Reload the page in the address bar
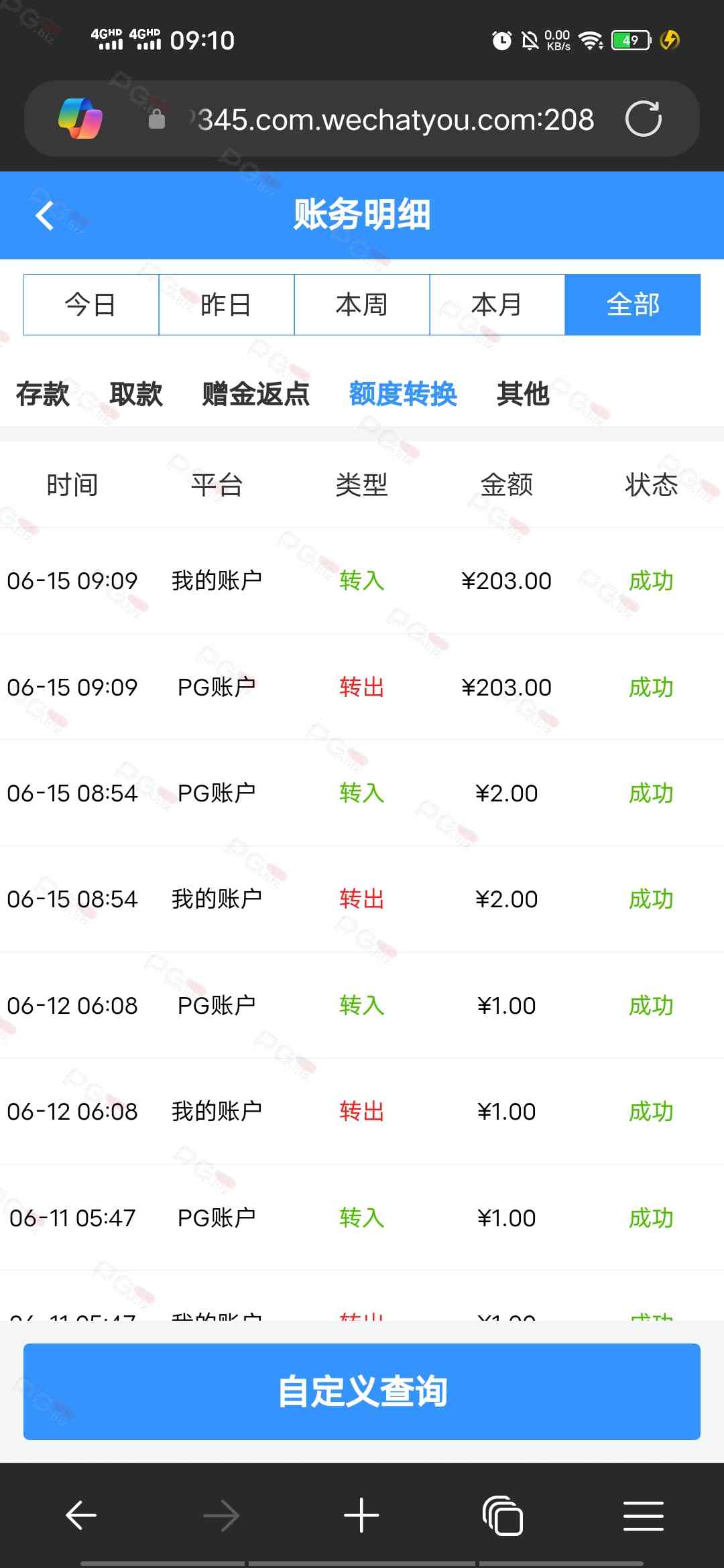 point(643,119)
